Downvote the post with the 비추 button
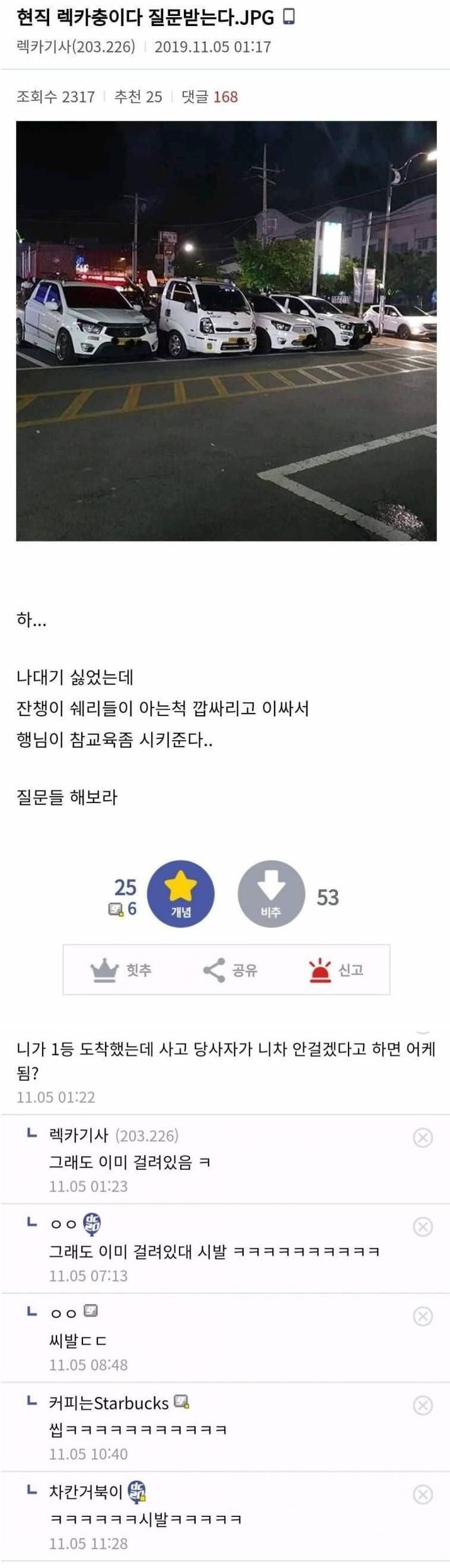 click(271, 893)
